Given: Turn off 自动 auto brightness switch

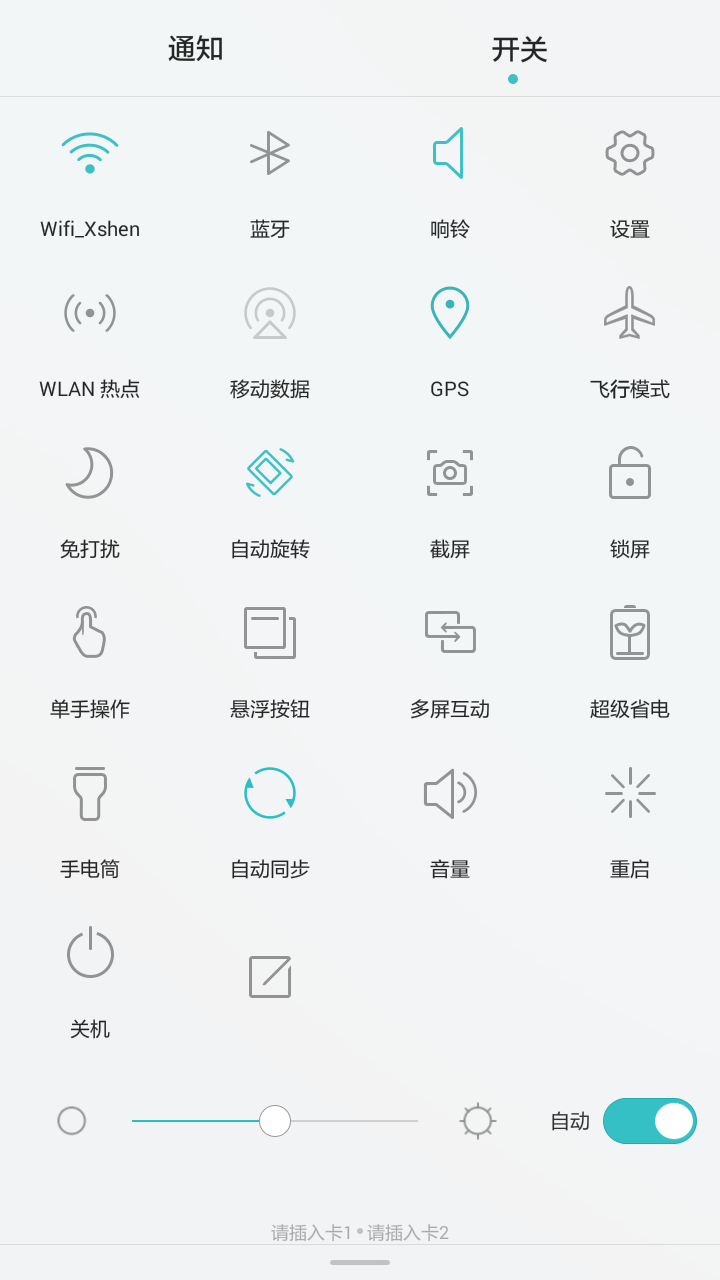Looking at the screenshot, I should pyautogui.click(x=650, y=1121).
